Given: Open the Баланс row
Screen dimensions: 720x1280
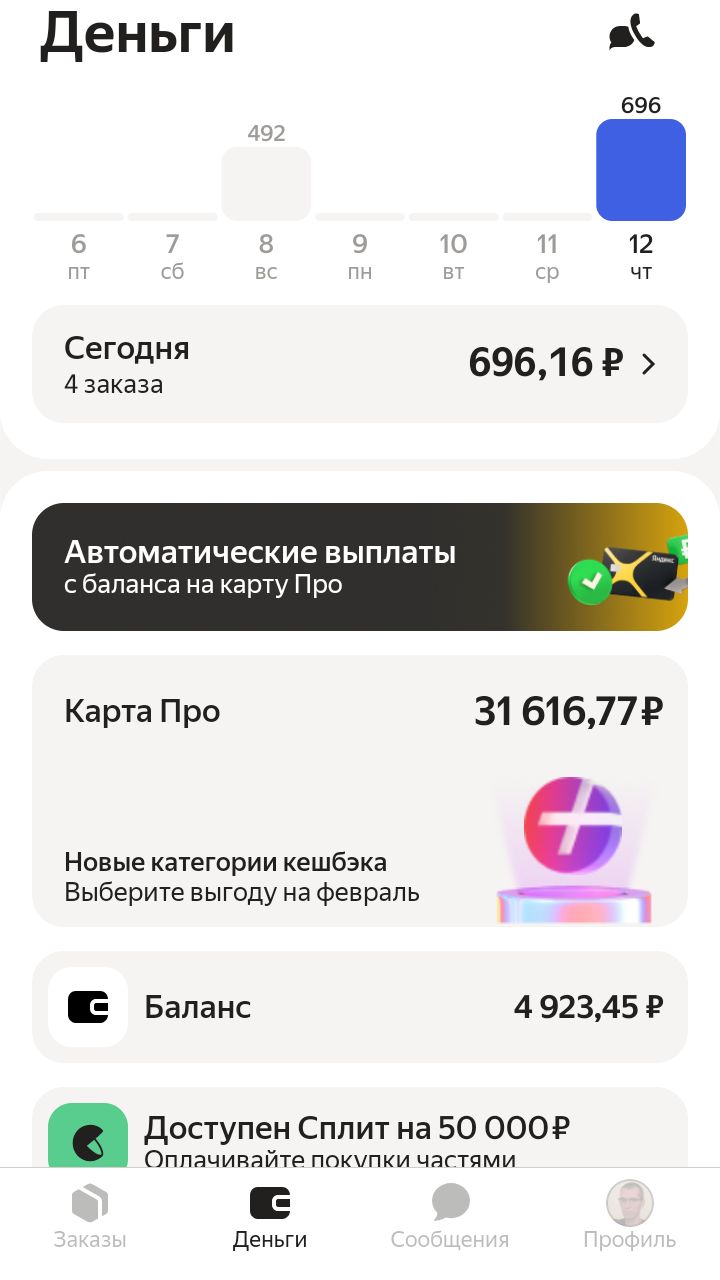Looking at the screenshot, I should (x=360, y=1006).
